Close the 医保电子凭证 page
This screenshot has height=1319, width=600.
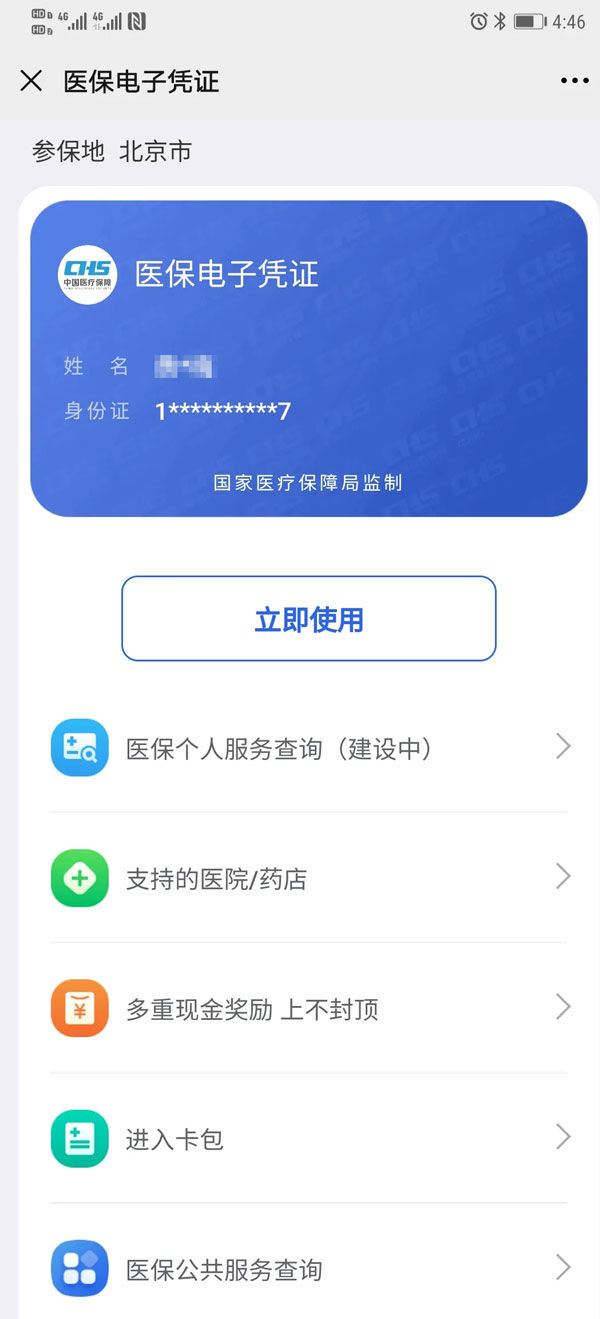31,81
